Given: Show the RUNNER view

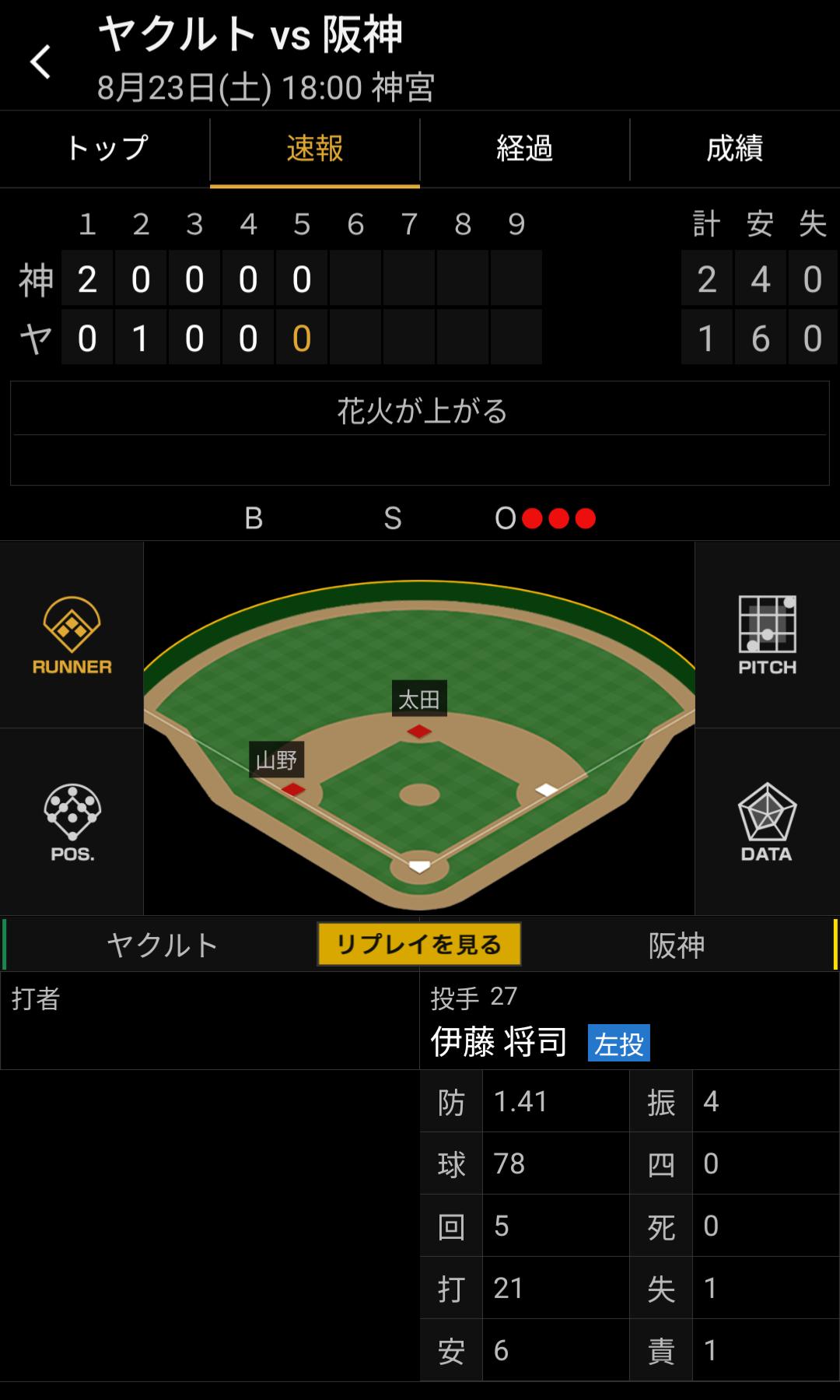Looking at the screenshot, I should coord(72,635).
